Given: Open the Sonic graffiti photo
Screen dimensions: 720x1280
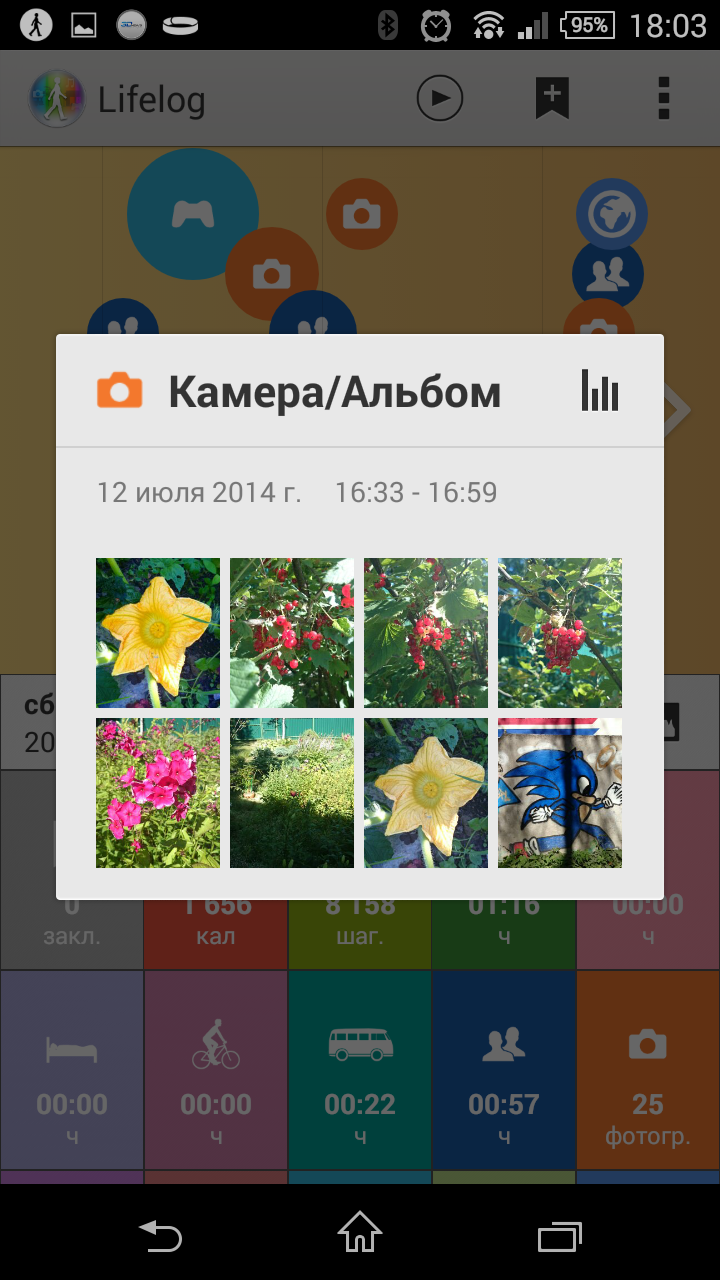Looking at the screenshot, I should click(x=560, y=793).
